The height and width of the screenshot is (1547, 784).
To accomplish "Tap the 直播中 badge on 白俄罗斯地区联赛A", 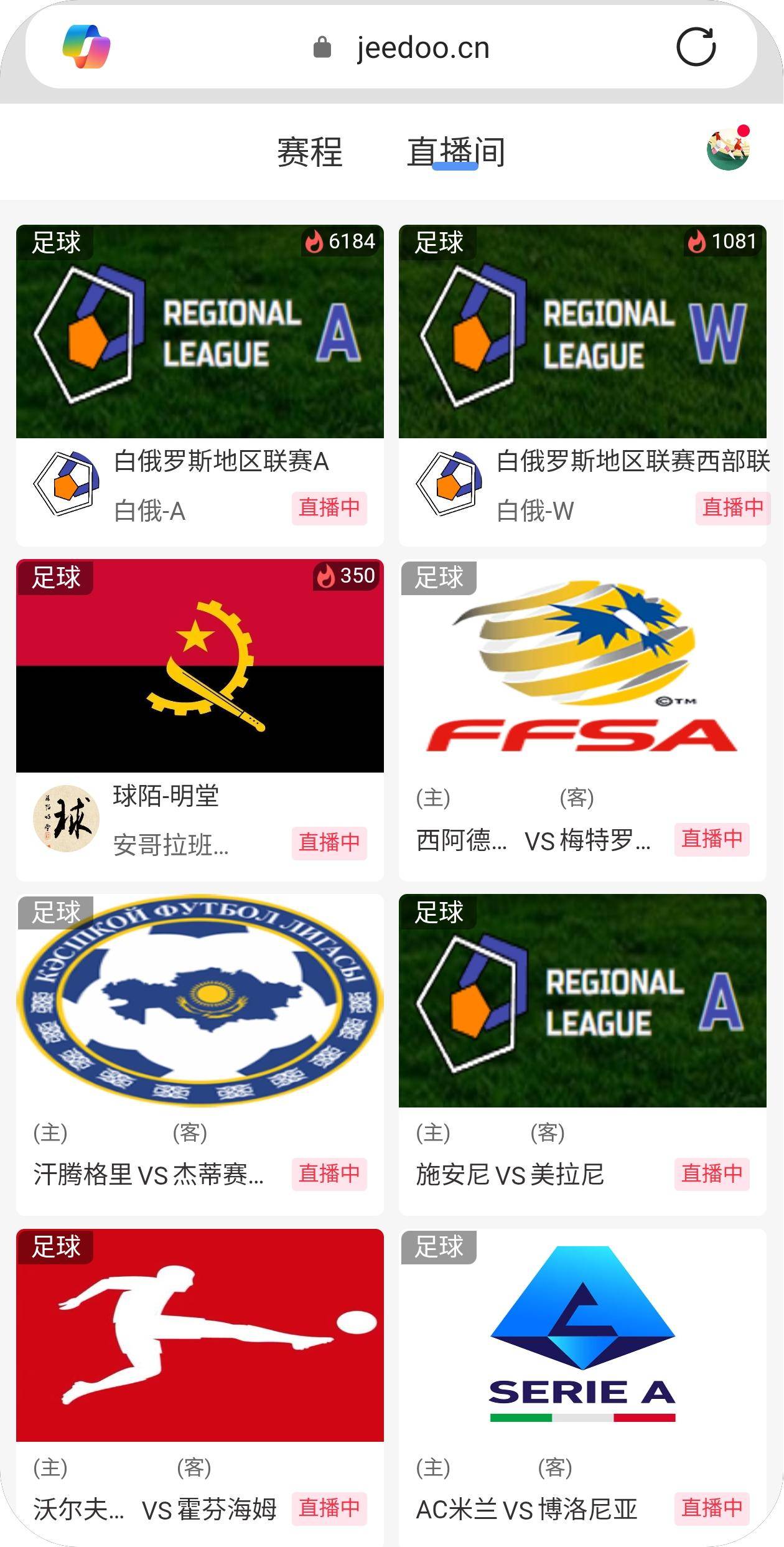I will pos(329,509).
